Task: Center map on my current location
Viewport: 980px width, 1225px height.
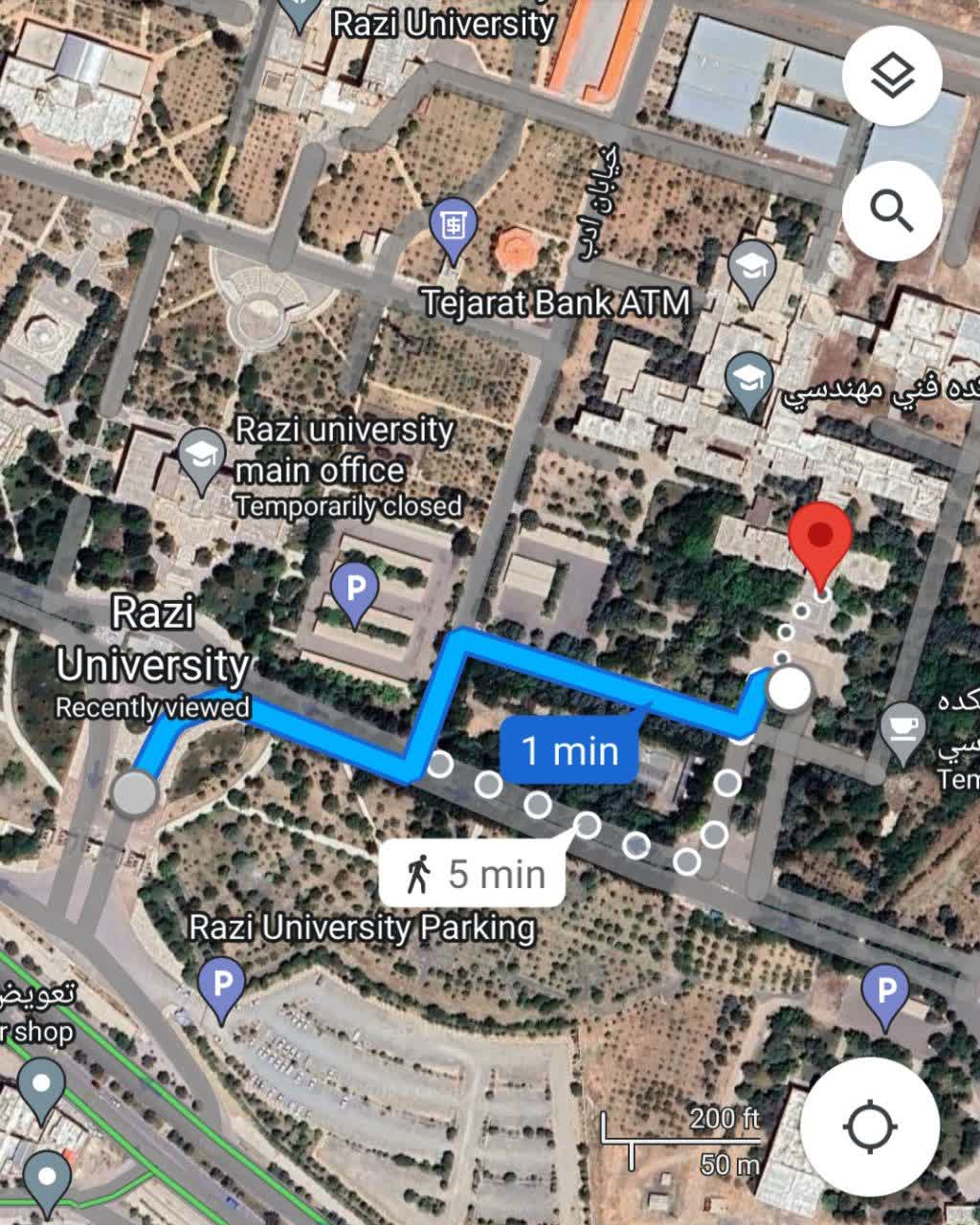Action: [869, 1126]
